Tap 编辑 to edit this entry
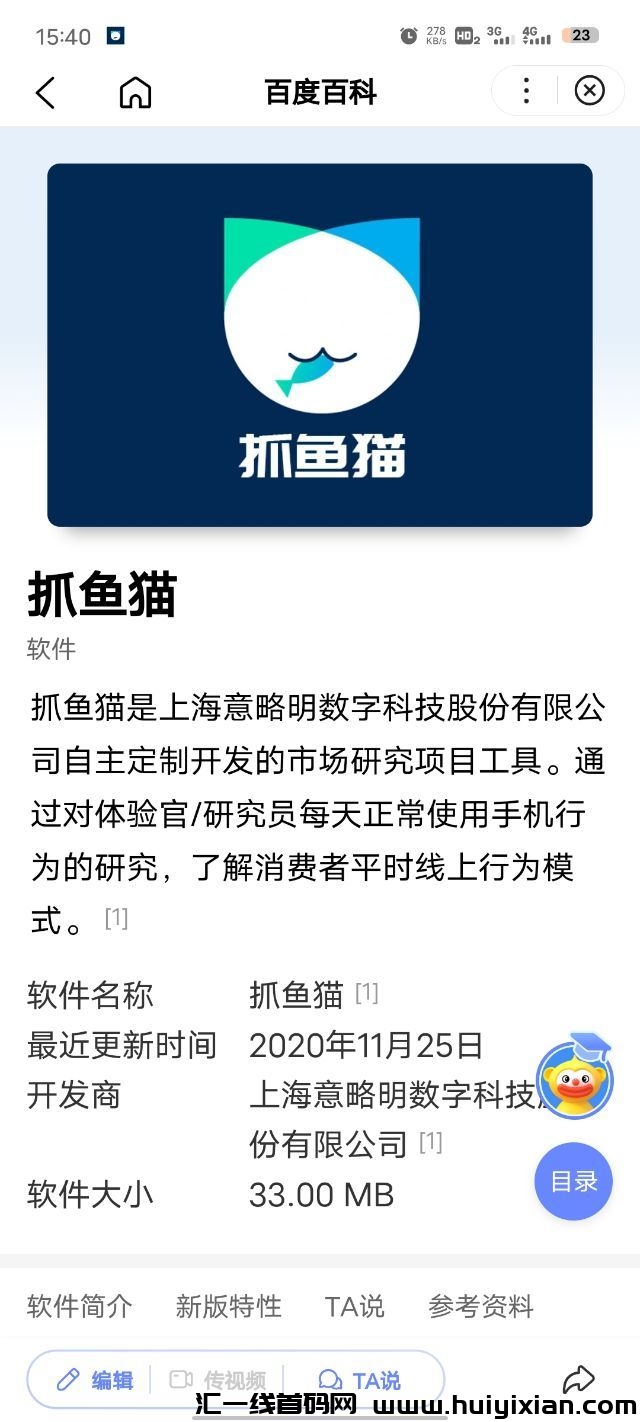Viewport: 640px width, 1422px height. [95, 1381]
